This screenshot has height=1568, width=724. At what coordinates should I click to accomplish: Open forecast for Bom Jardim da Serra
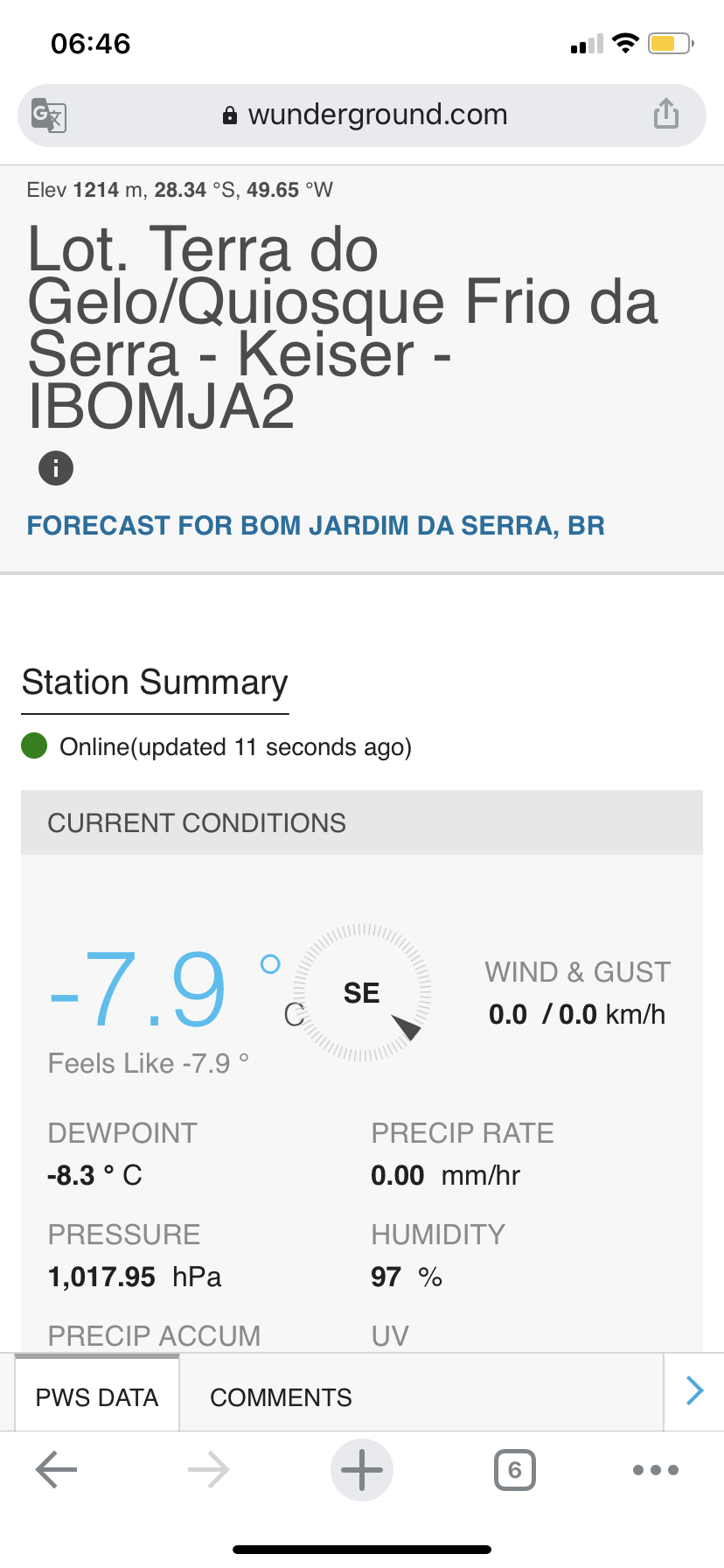[316, 525]
